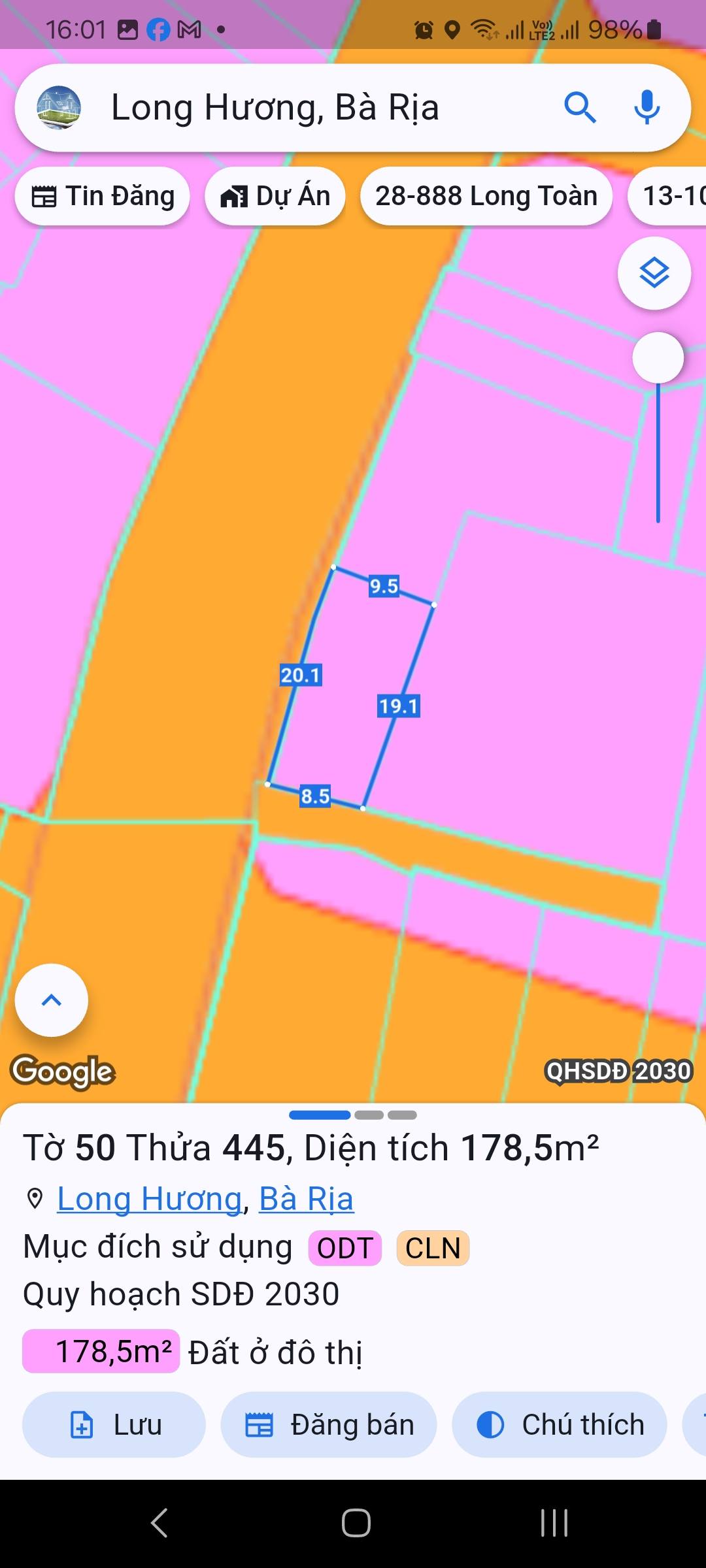706x1568 pixels.
Task: Open the Long Hương link
Action: [x=150, y=1199]
